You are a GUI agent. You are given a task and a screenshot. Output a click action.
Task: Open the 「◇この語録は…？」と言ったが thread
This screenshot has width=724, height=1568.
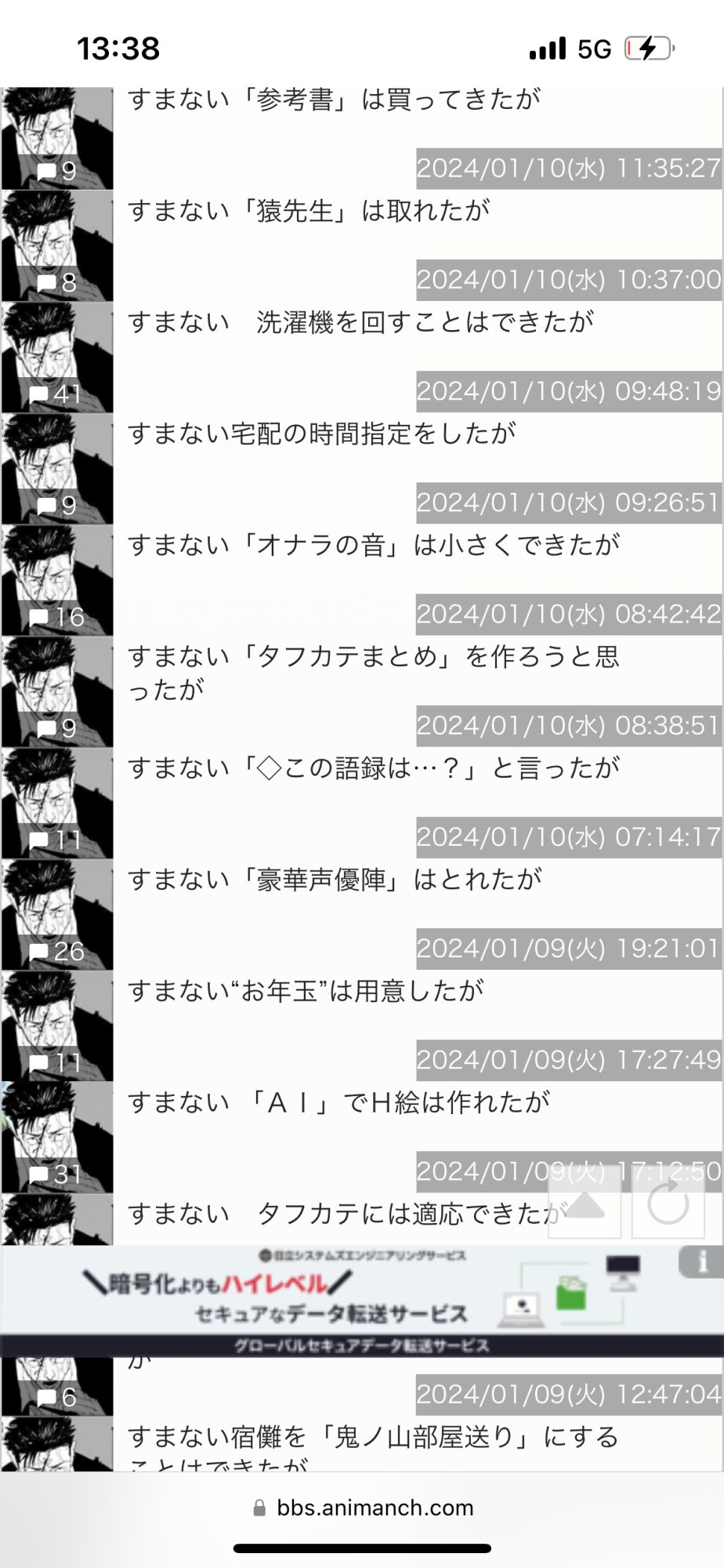(374, 768)
